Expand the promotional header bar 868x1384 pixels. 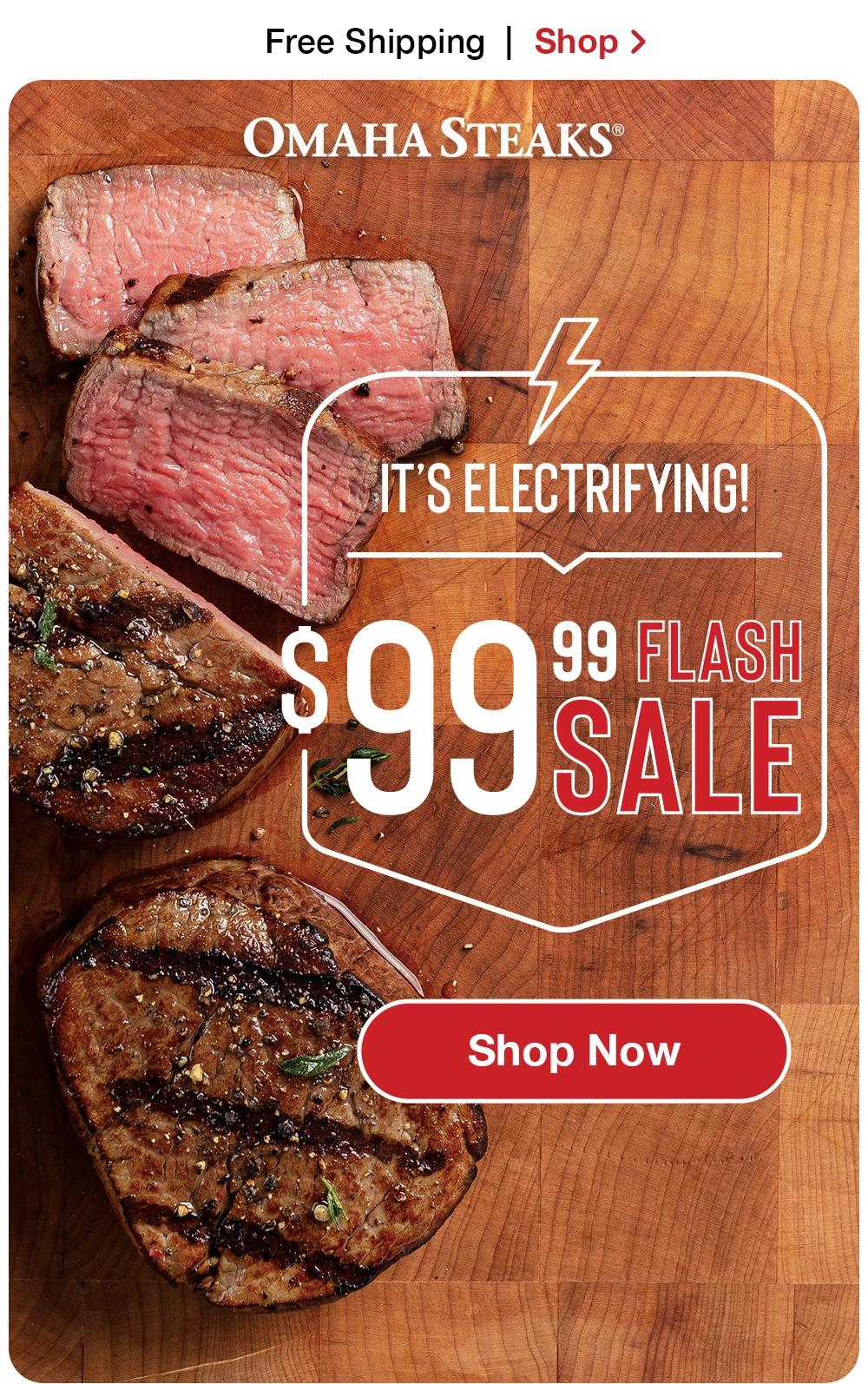pos(434,40)
